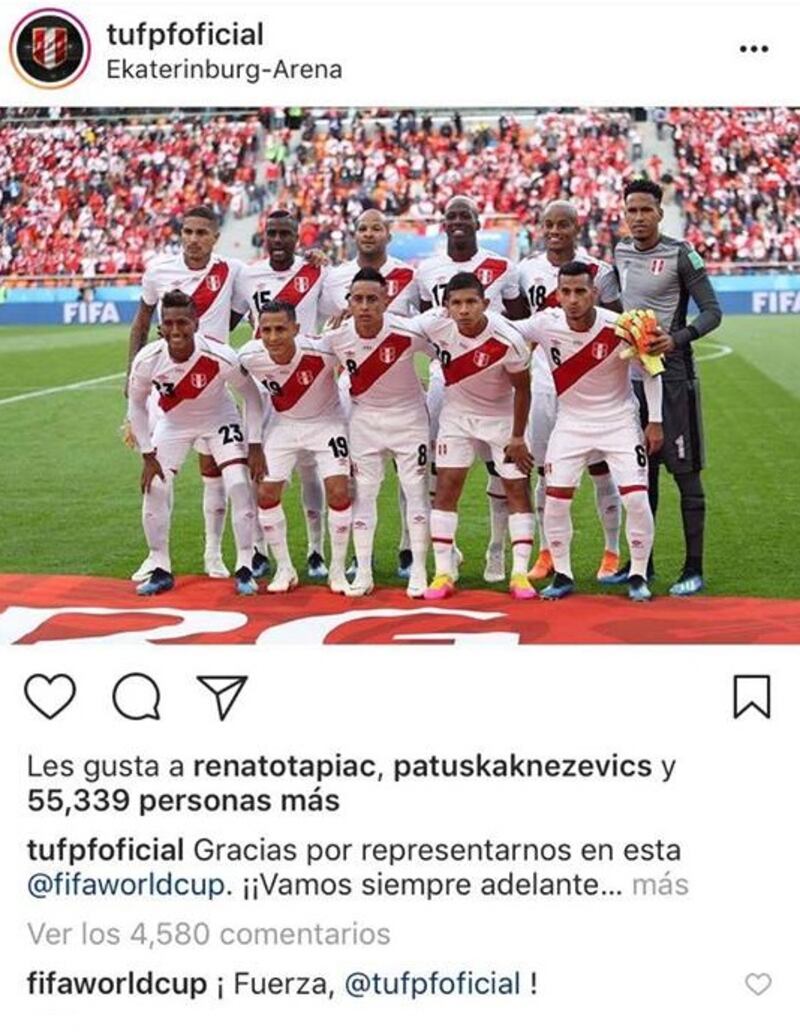Open @tufpfoficial mention in fifaworldcup comment
The height and width of the screenshot is (1033, 800).
[x=432, y=983]
